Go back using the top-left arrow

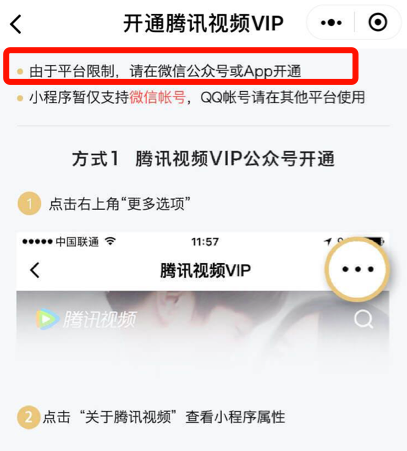click(x=16, y=24)
